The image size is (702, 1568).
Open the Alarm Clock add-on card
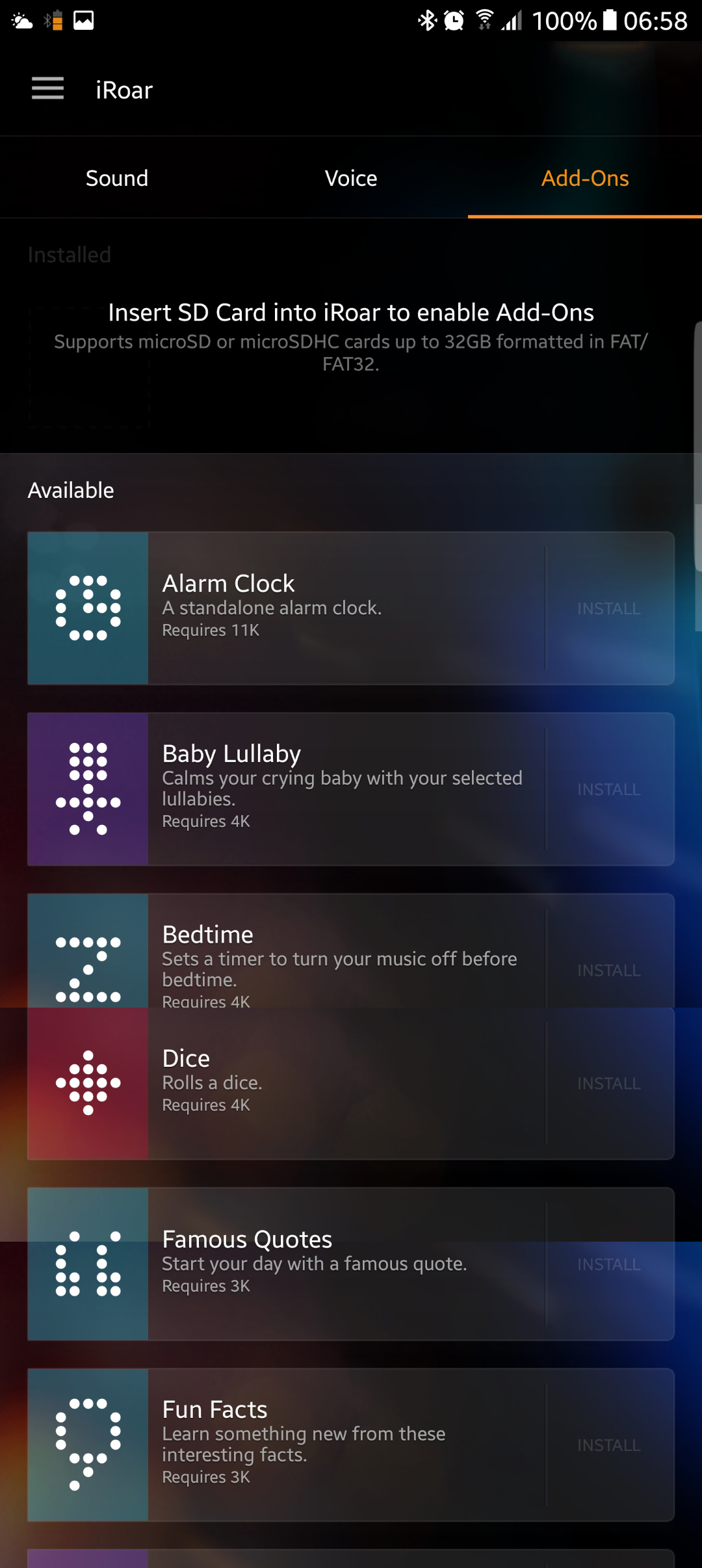pyautogui.click(x=344, y=607)
